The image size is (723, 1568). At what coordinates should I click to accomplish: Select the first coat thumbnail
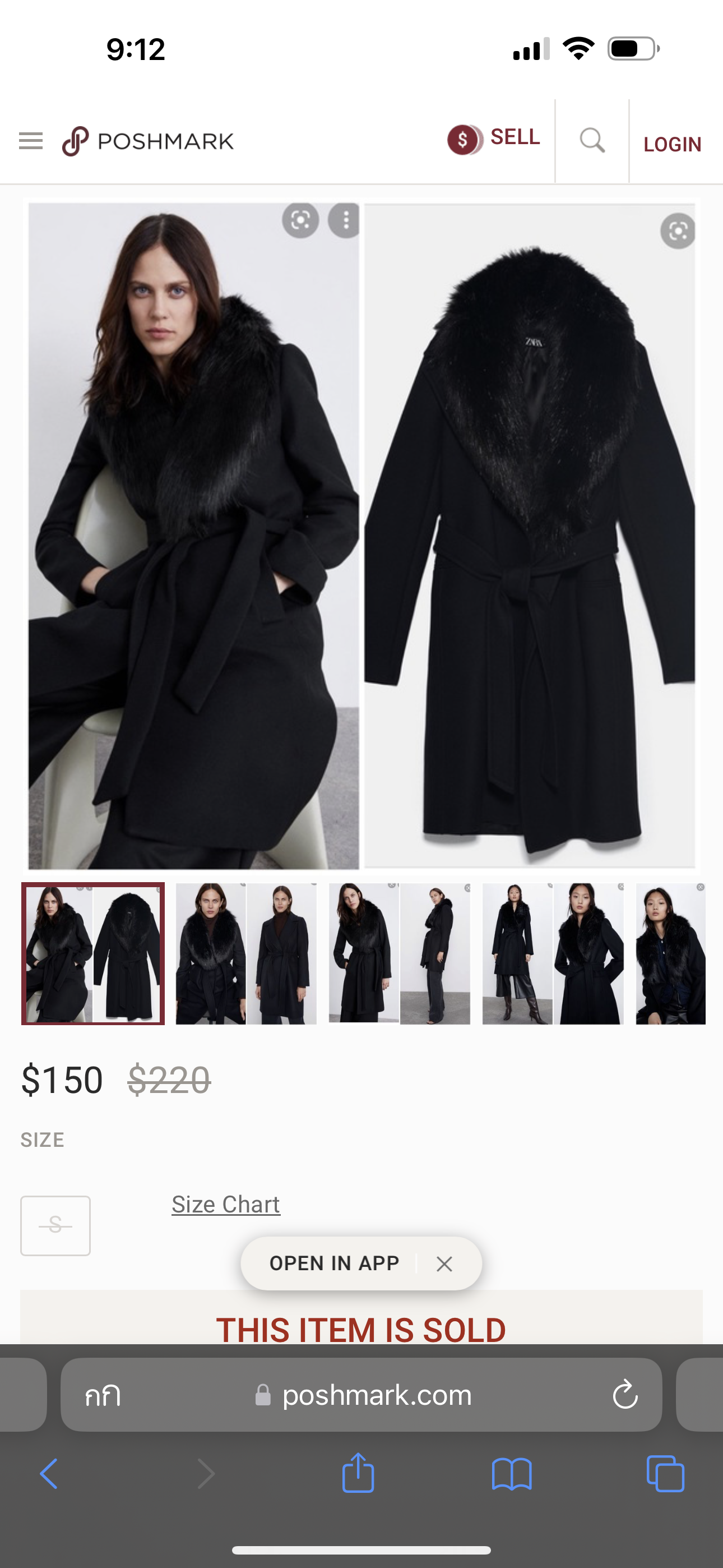pyautogui.click(x=93, y=953)
